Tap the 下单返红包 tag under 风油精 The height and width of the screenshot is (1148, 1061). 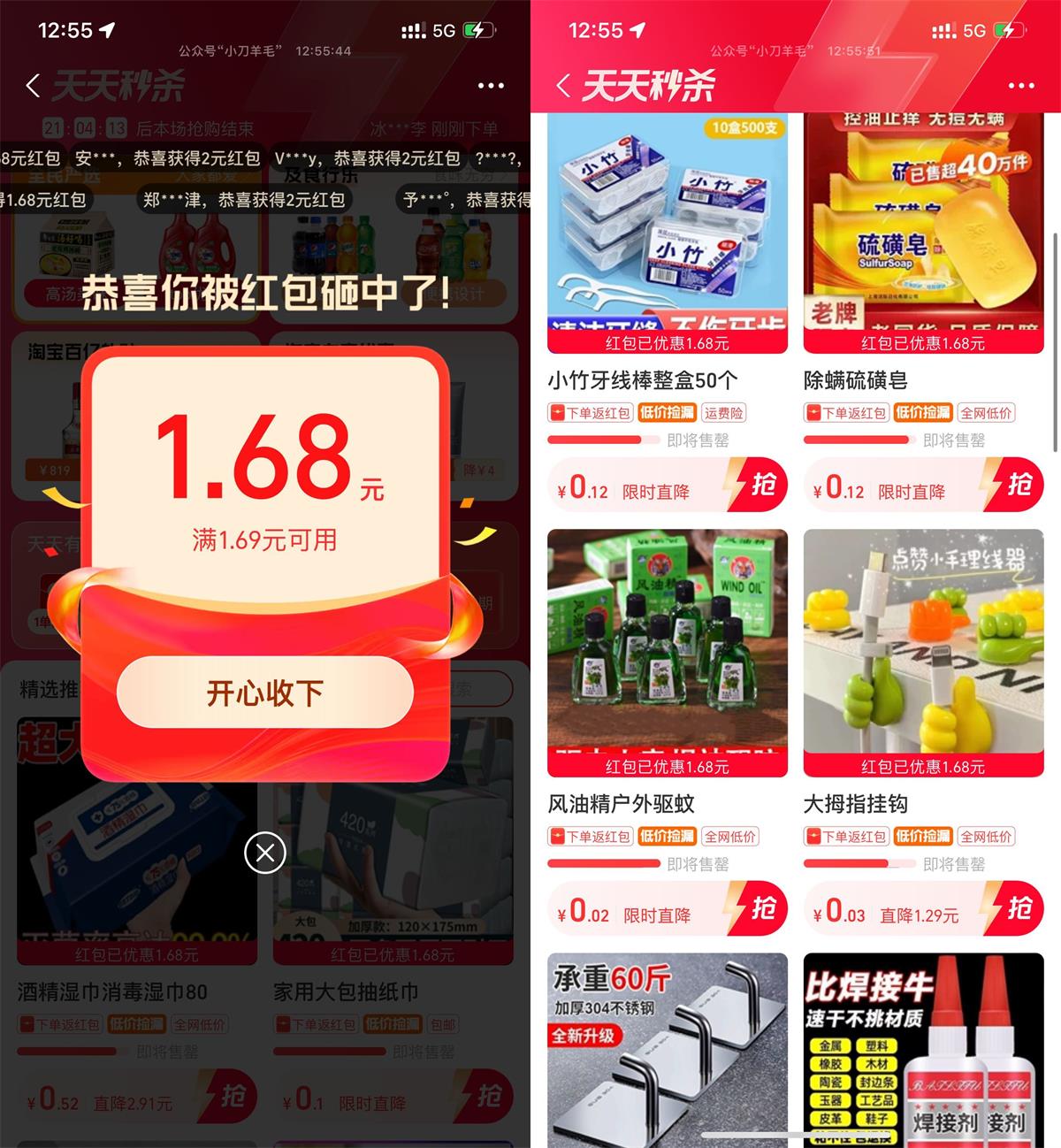click(x=589, y=836)
